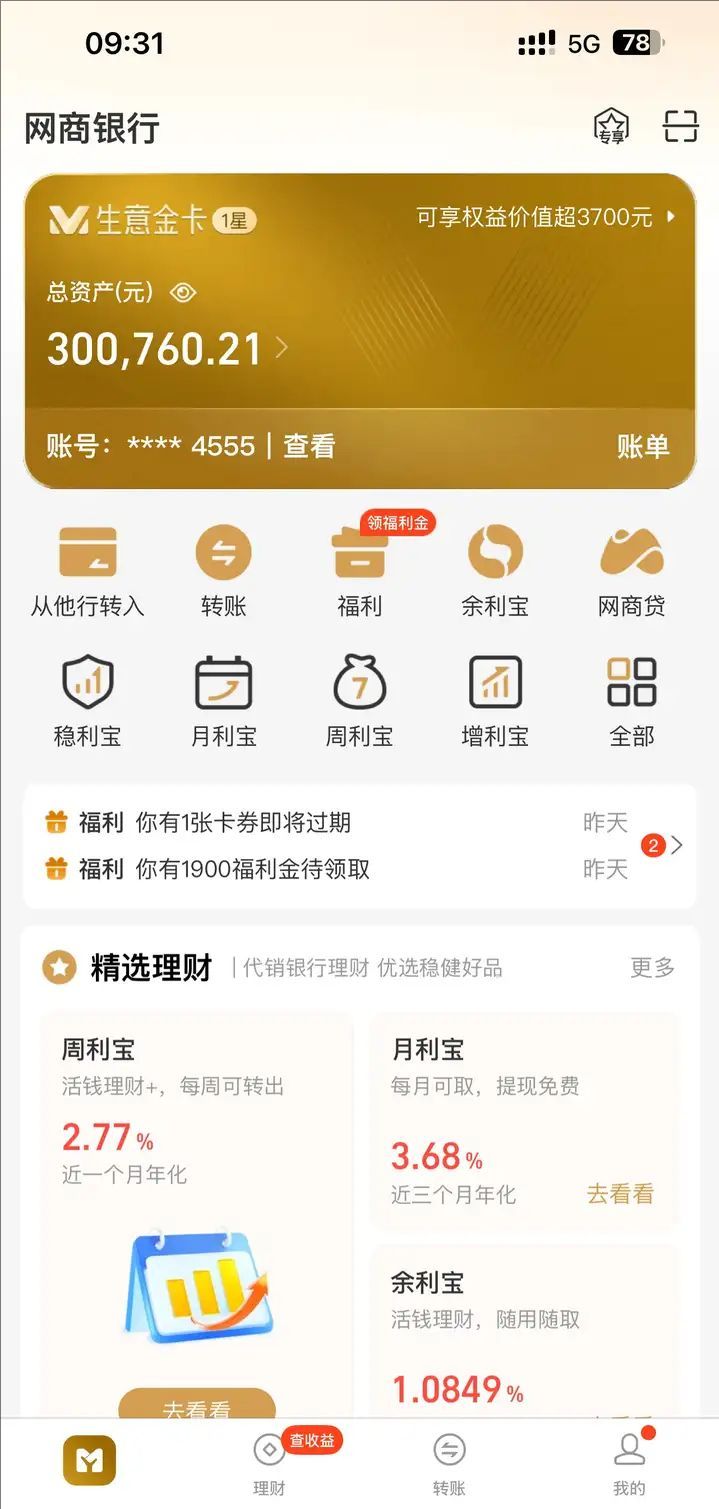Switch to the 我的 profile tab

pyautogui.click(x=629, y=1462)
